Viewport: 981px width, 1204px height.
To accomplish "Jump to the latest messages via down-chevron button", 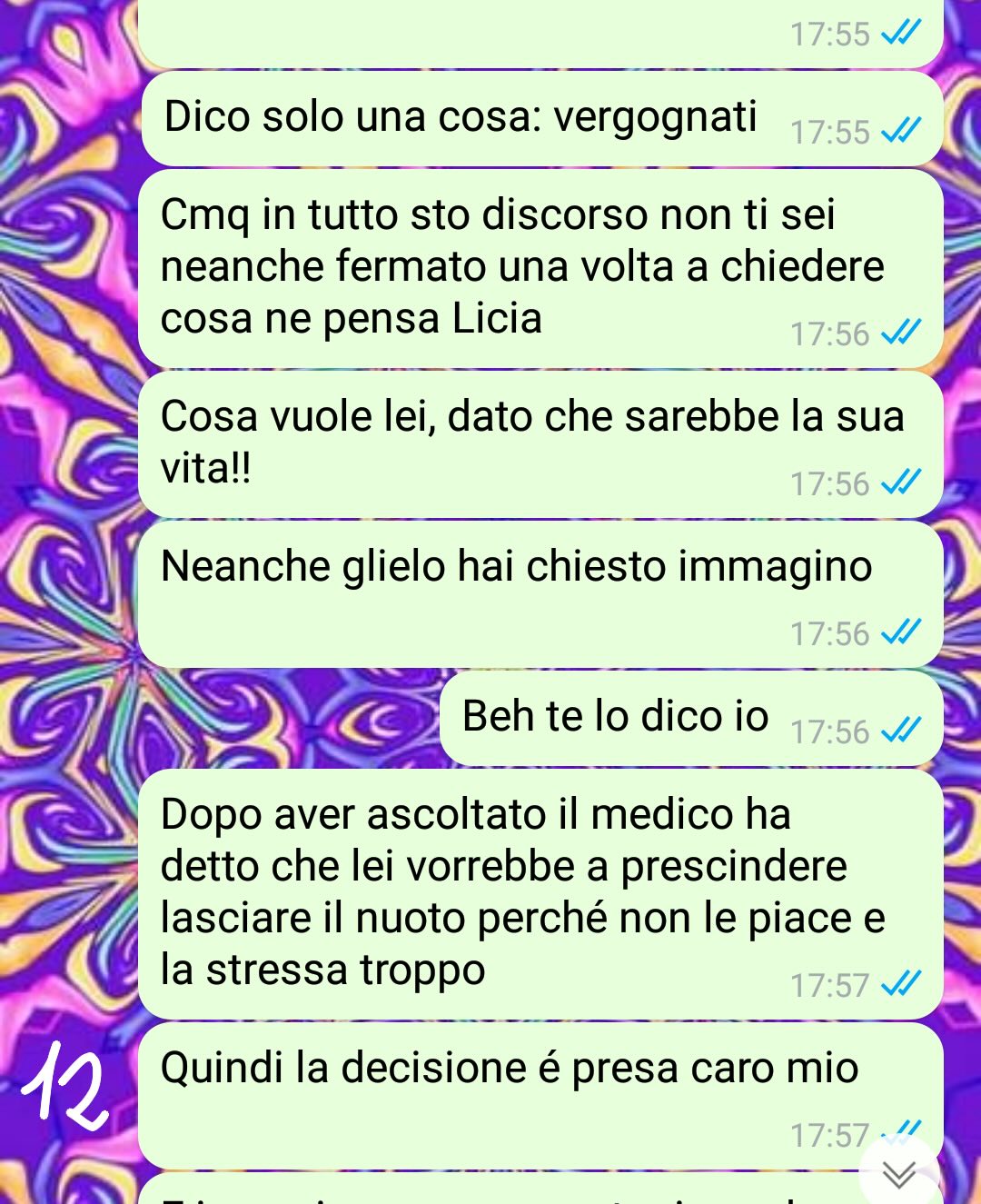I will pos(899,1173).
